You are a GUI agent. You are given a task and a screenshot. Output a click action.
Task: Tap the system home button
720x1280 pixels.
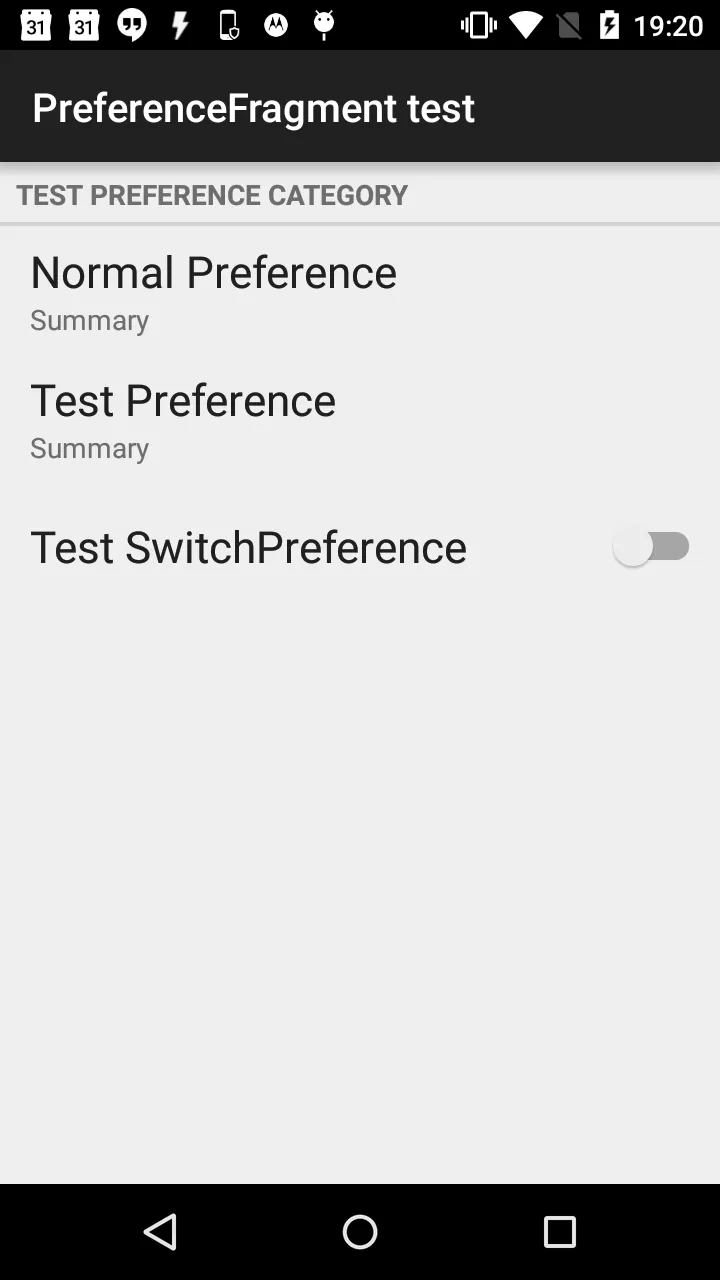[360, 1232]
